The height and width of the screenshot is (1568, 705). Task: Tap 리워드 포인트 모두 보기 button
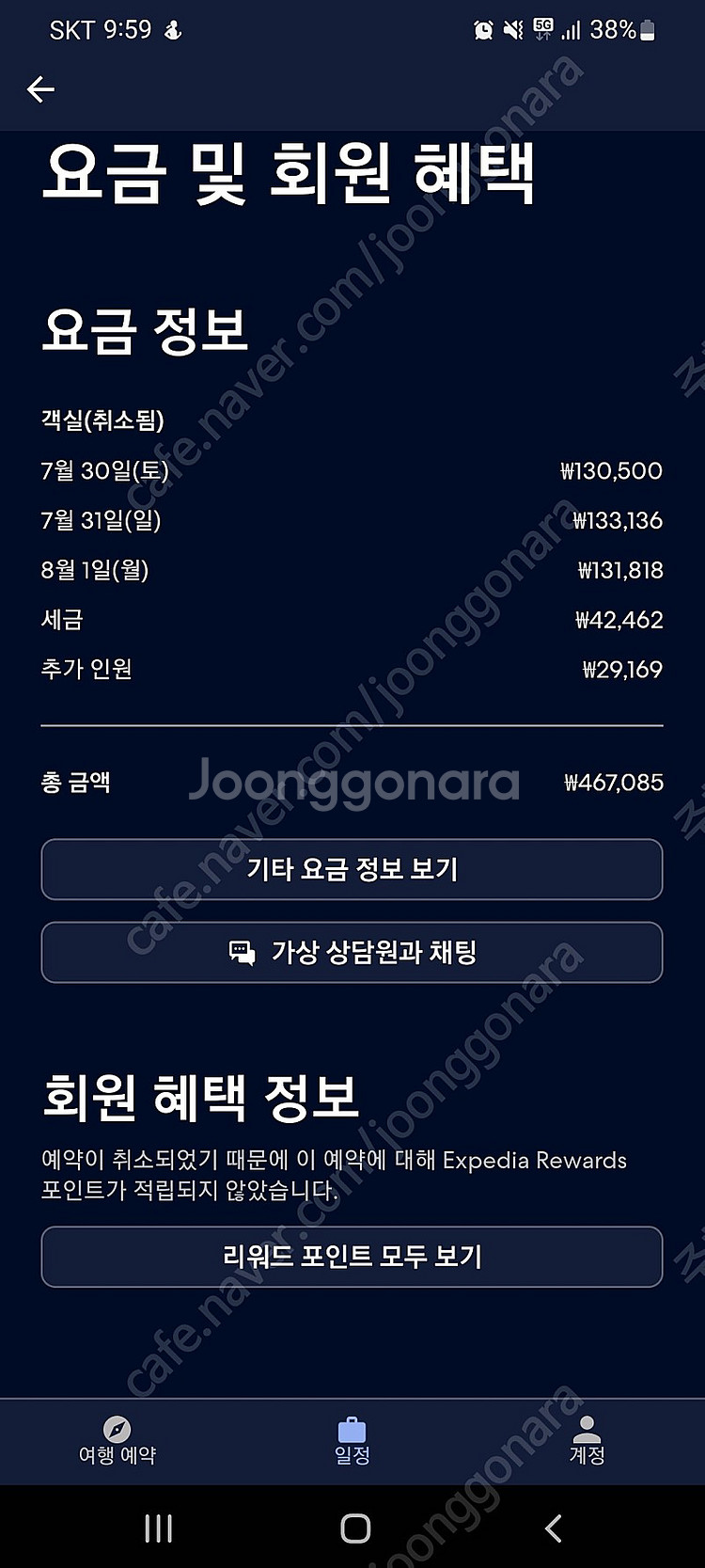tap(352, 1257)
